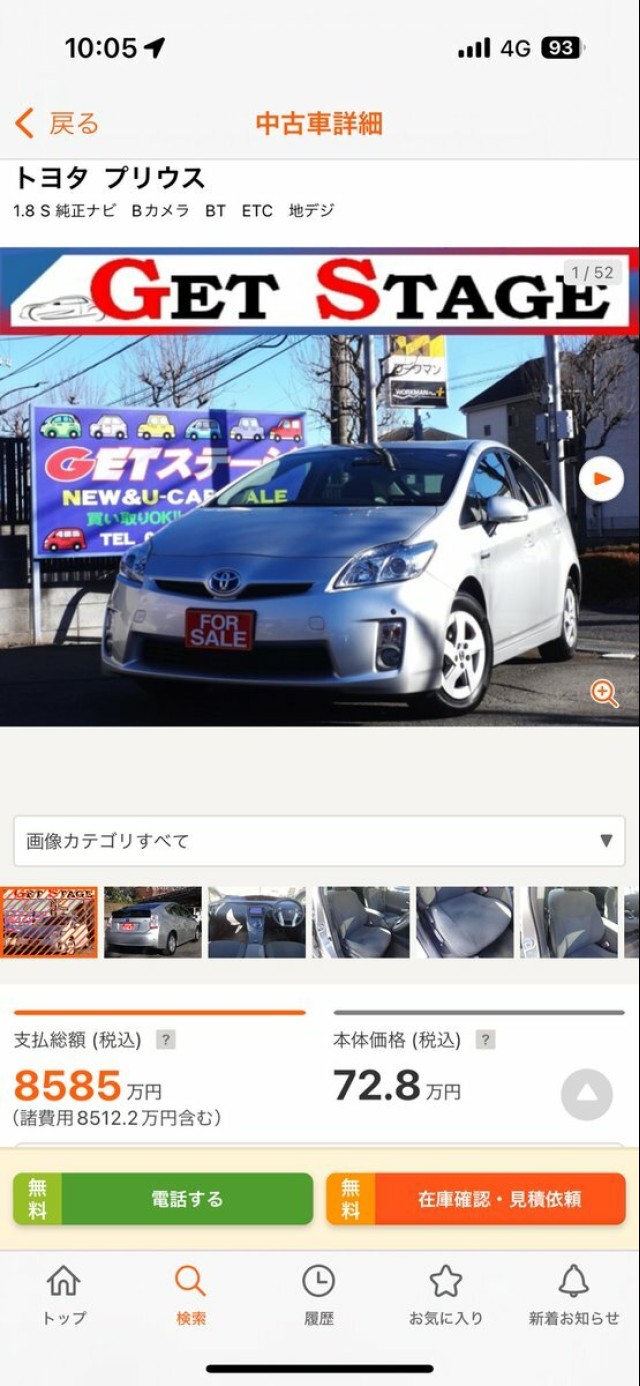The height and width of the screenshot is (1386, 640).
Task: Switch to the トップ tab
Action: (63, 1294)
